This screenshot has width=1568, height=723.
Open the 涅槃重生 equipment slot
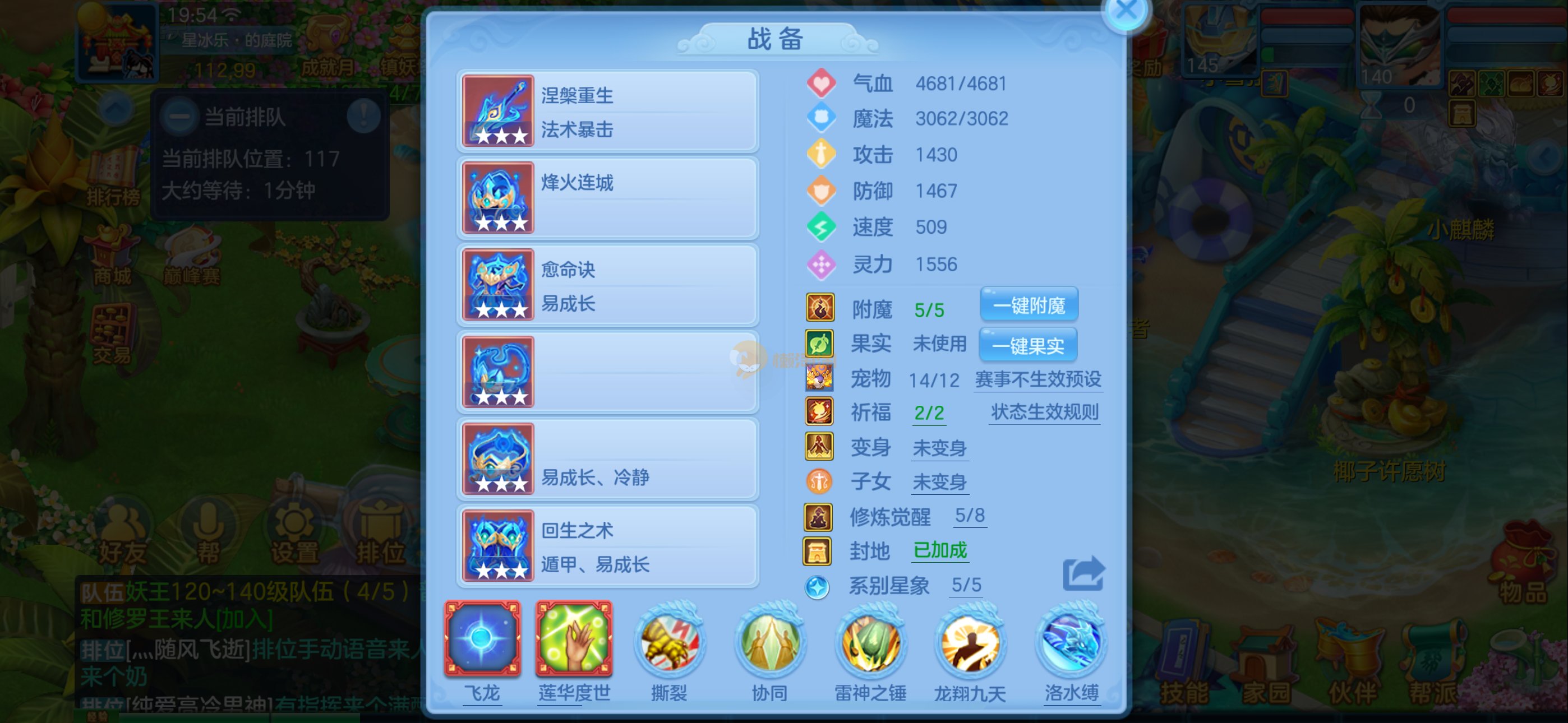coord(607,111)
